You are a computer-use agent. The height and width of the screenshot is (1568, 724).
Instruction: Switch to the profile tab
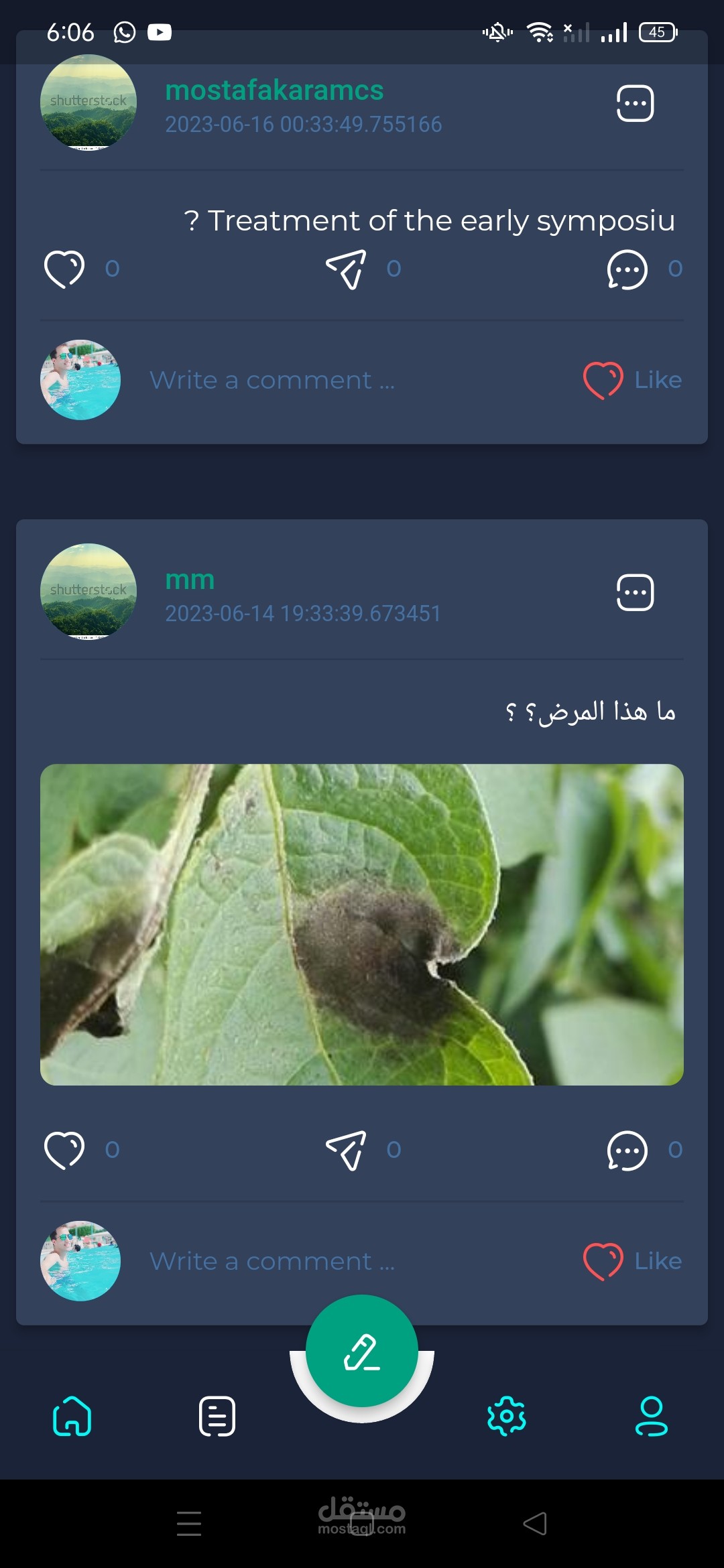pyautogui.click(x=652, y=1416)
